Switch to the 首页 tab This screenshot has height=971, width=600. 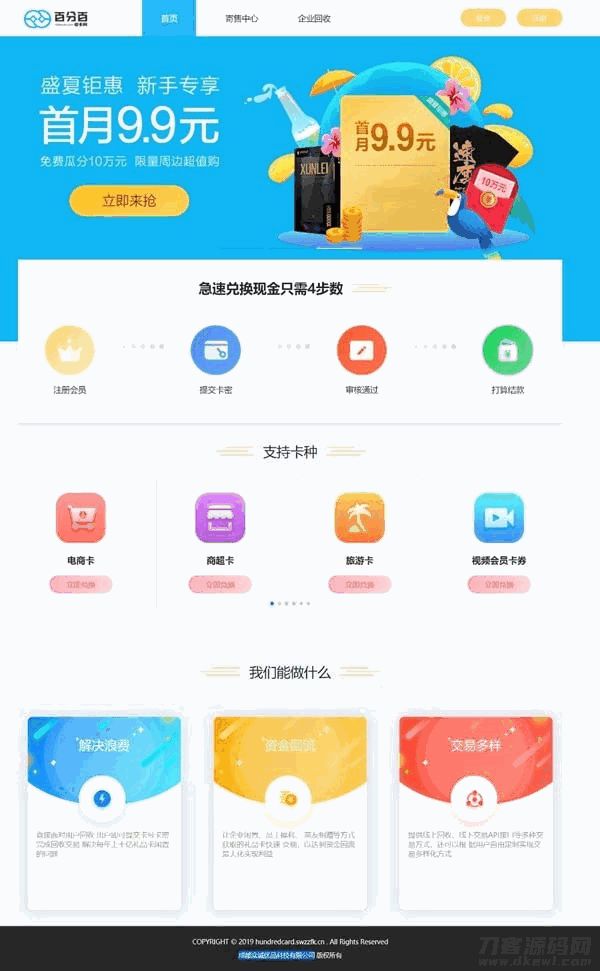169,18
